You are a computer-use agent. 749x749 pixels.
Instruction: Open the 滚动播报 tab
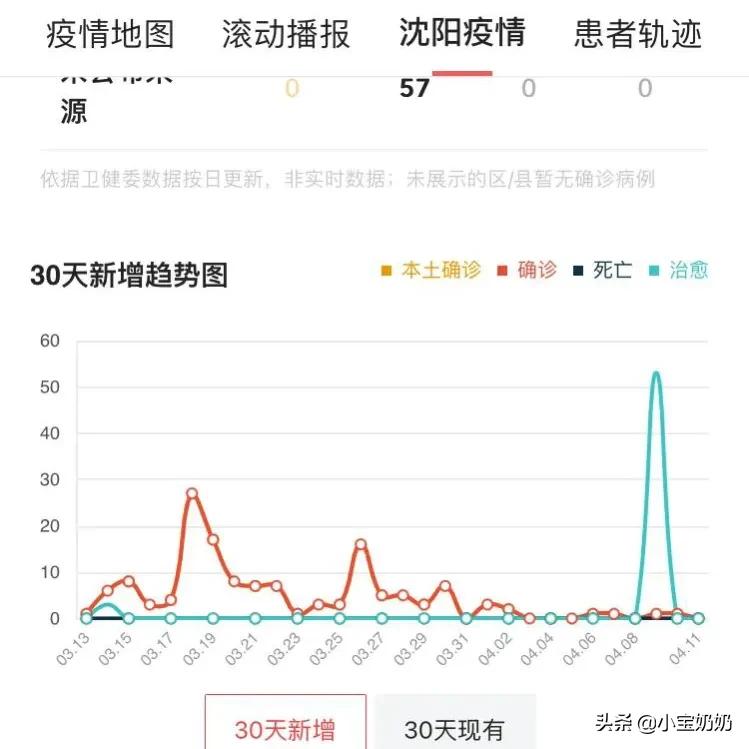pos(286,34)
